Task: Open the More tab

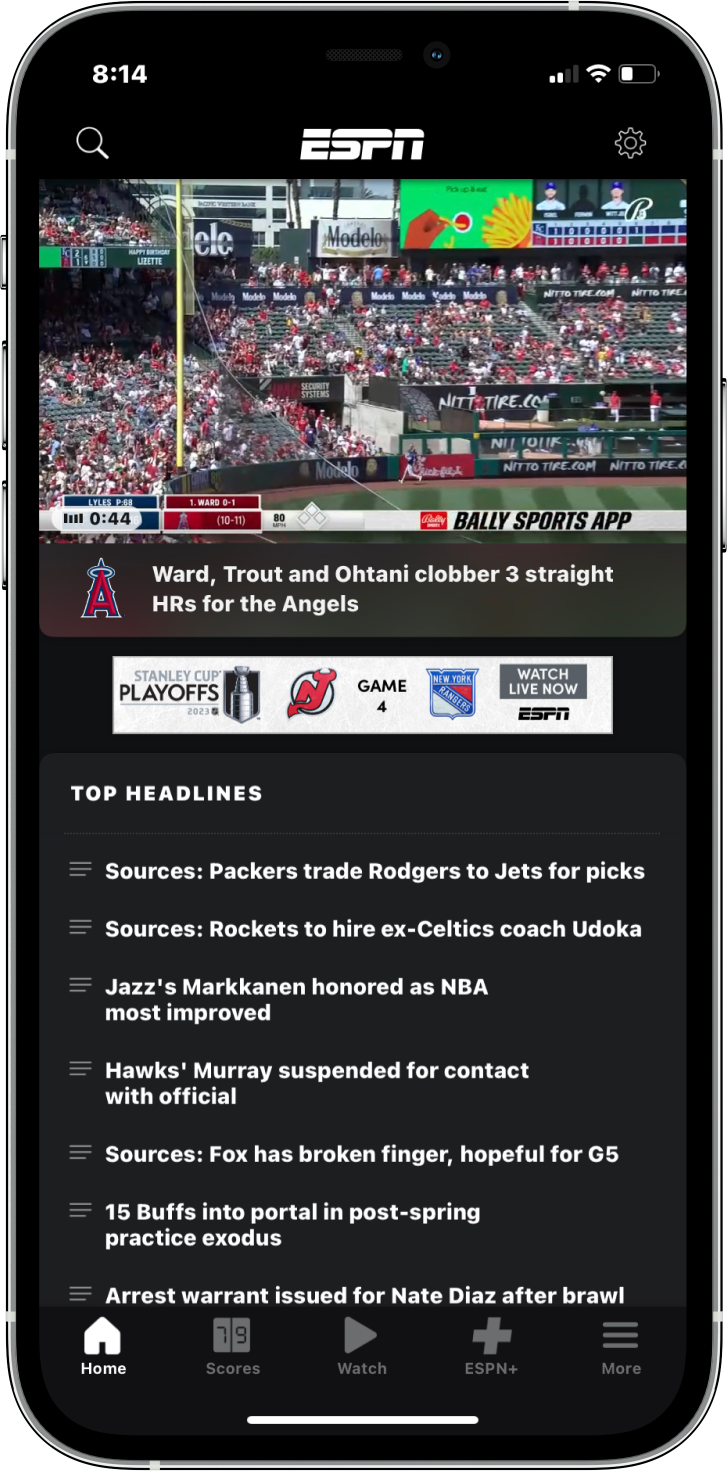Action: 621,1347
